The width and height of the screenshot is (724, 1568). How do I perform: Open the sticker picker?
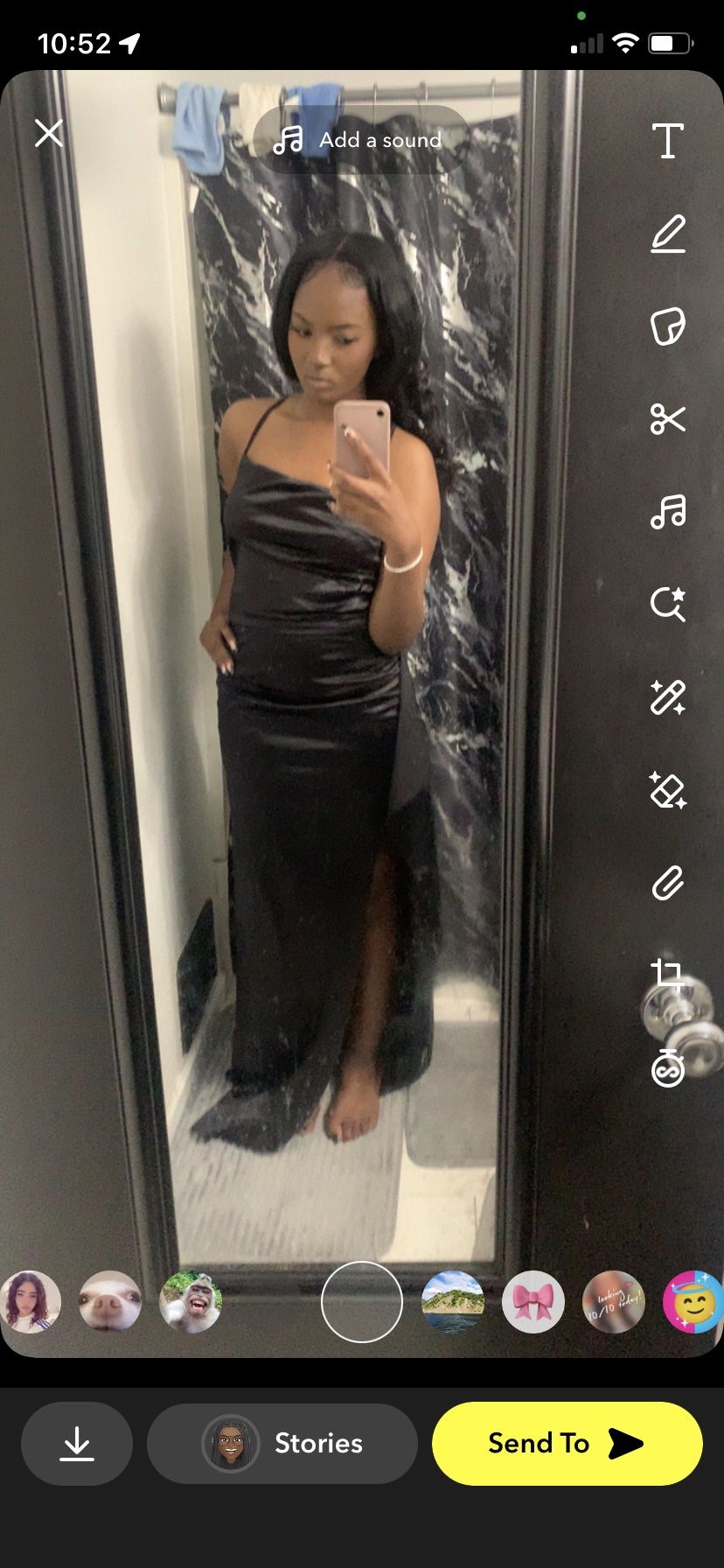[668, 326]
